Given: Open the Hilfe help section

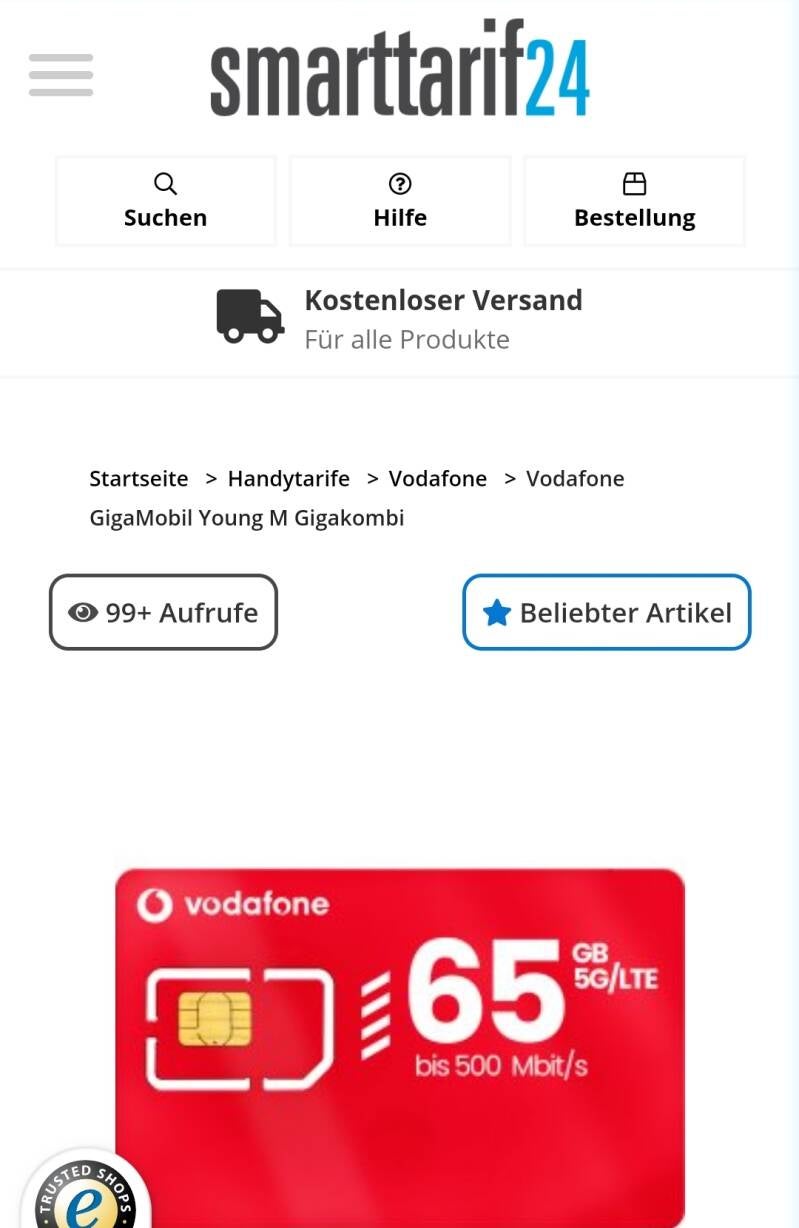Looking at the screenshot, I should click(400, 201).
